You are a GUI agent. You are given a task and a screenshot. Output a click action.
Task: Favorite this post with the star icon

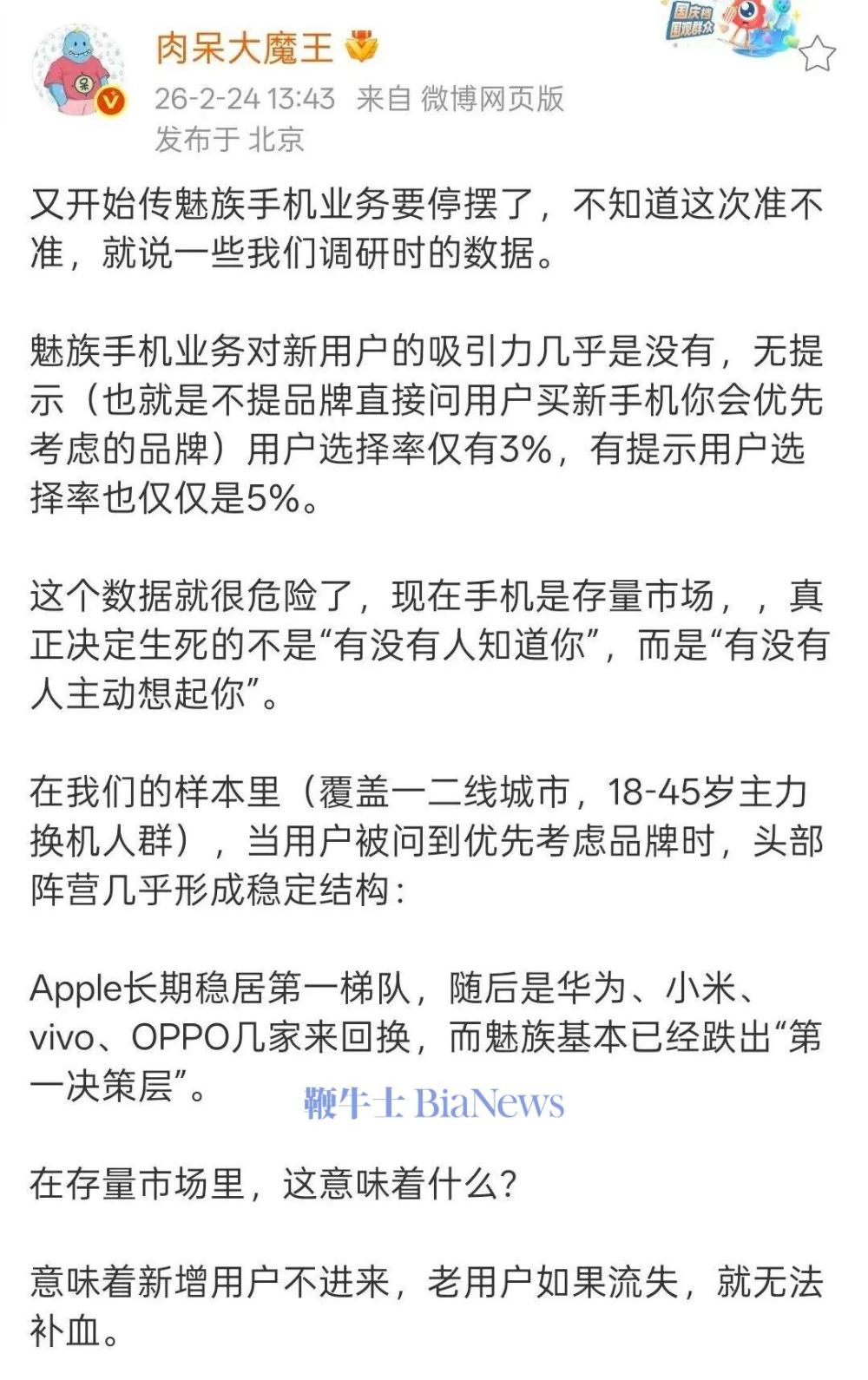tap(816, 54)
